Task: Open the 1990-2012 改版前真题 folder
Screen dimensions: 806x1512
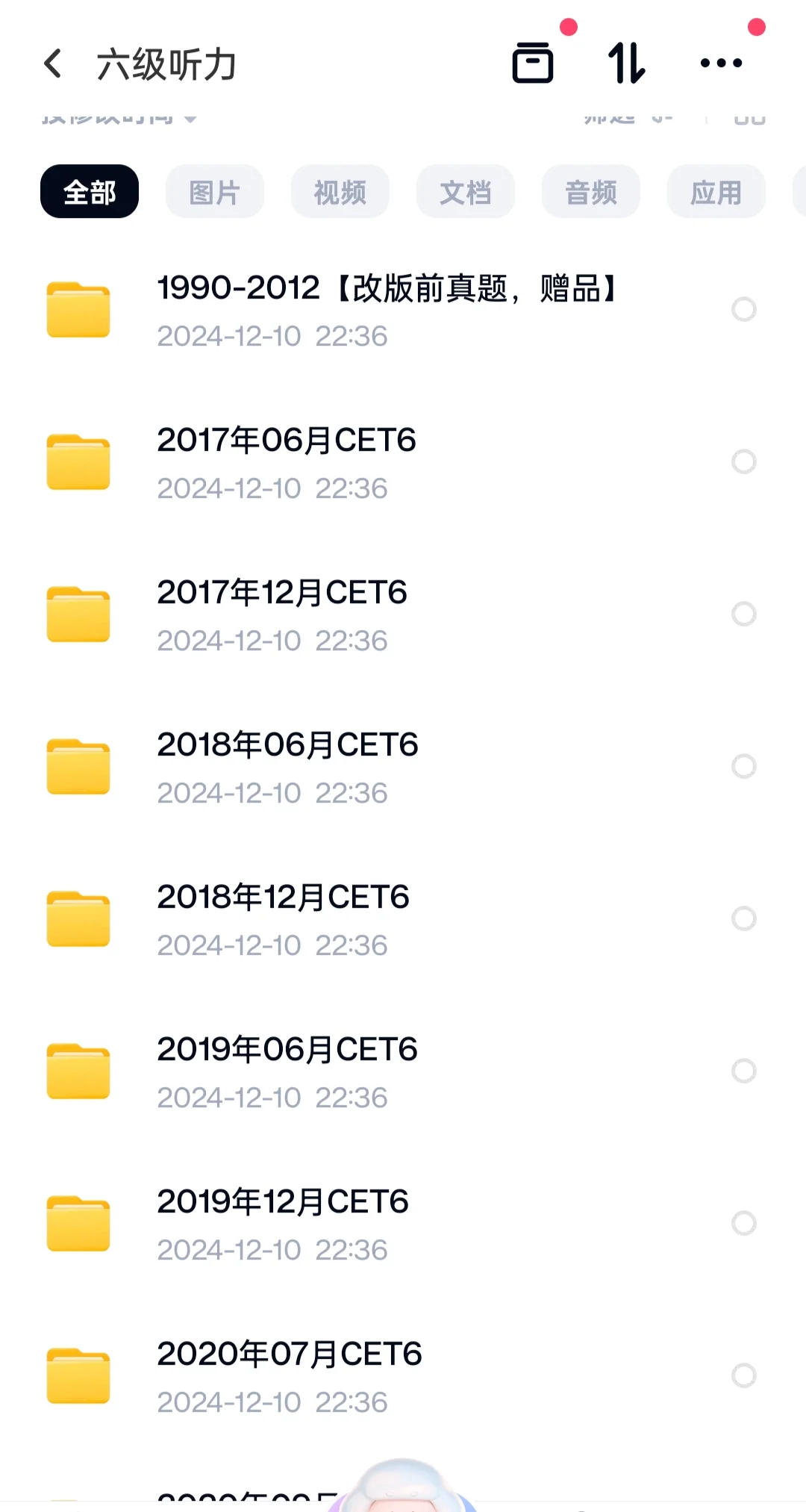Action: (388, 309)
